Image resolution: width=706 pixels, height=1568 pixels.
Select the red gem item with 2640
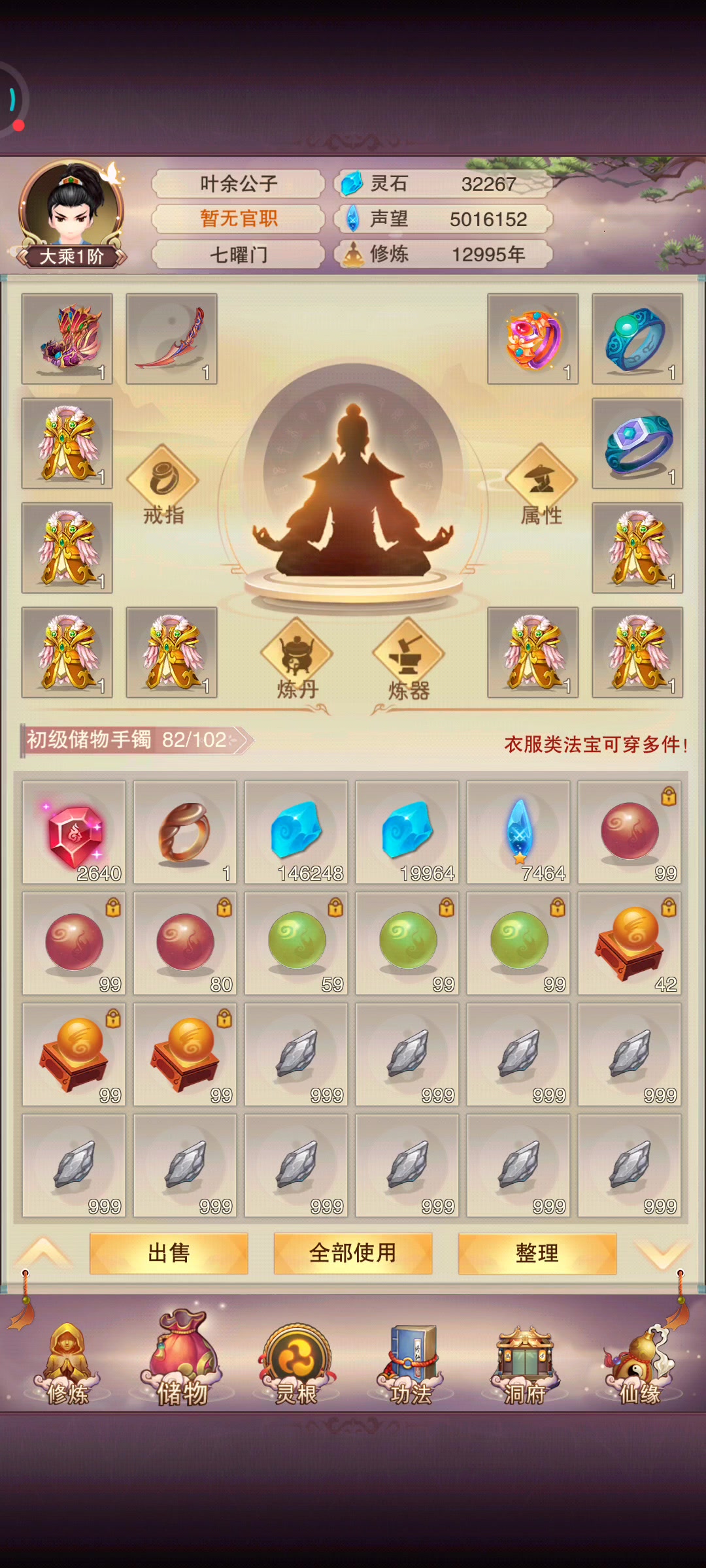(74, 832)
